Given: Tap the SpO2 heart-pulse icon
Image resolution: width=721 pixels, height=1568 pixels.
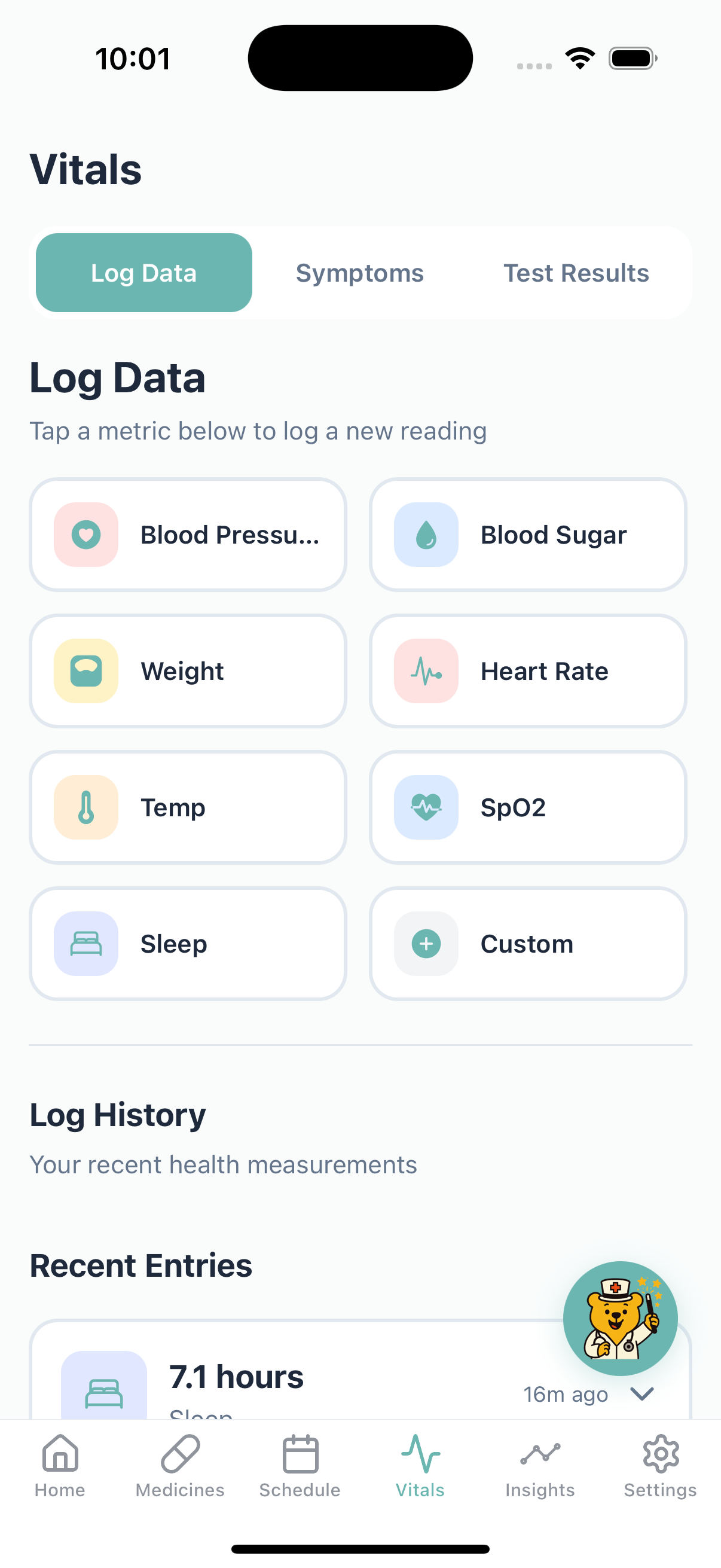Looking at the screenshot, I should pyautogui.click(x=426, y=807).
